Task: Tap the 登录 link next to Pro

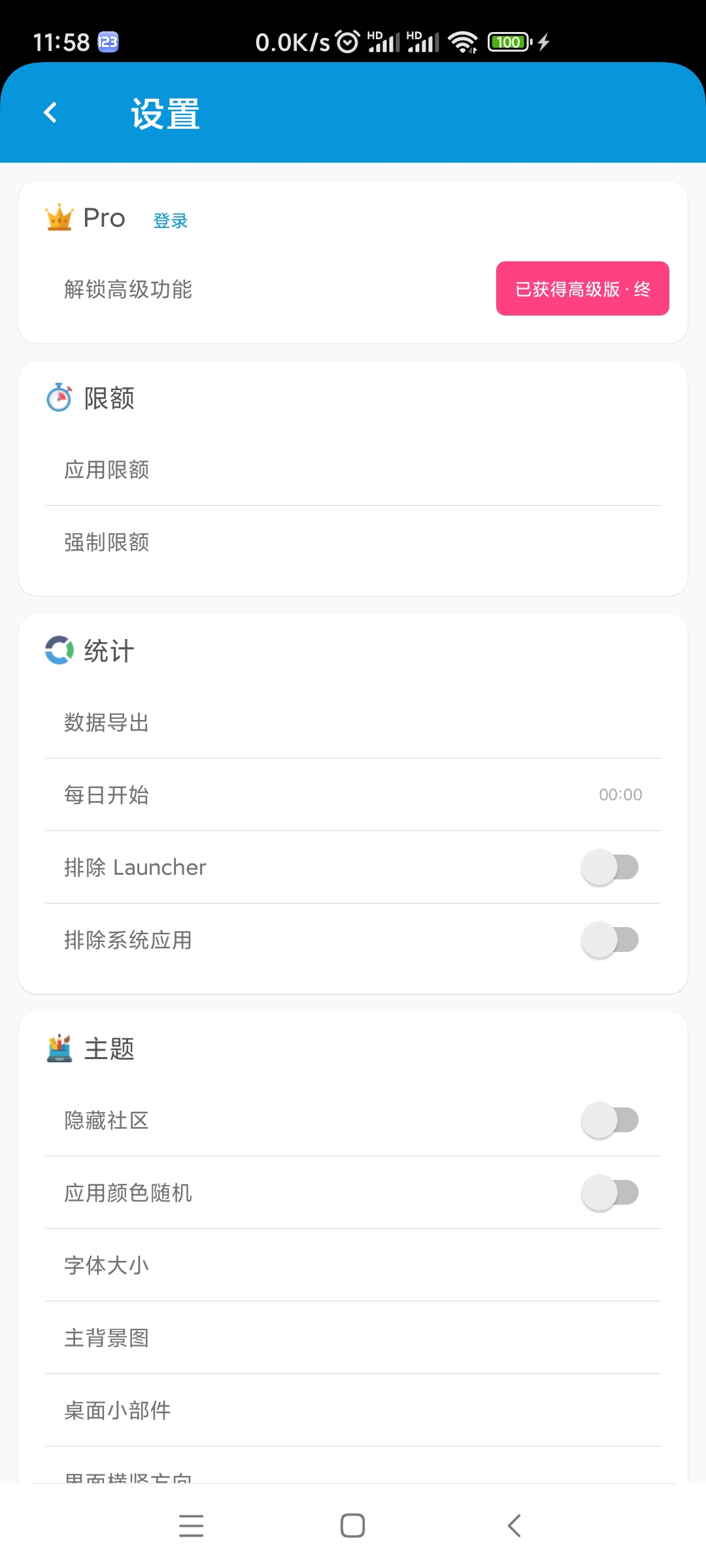Action: (170, 221)
